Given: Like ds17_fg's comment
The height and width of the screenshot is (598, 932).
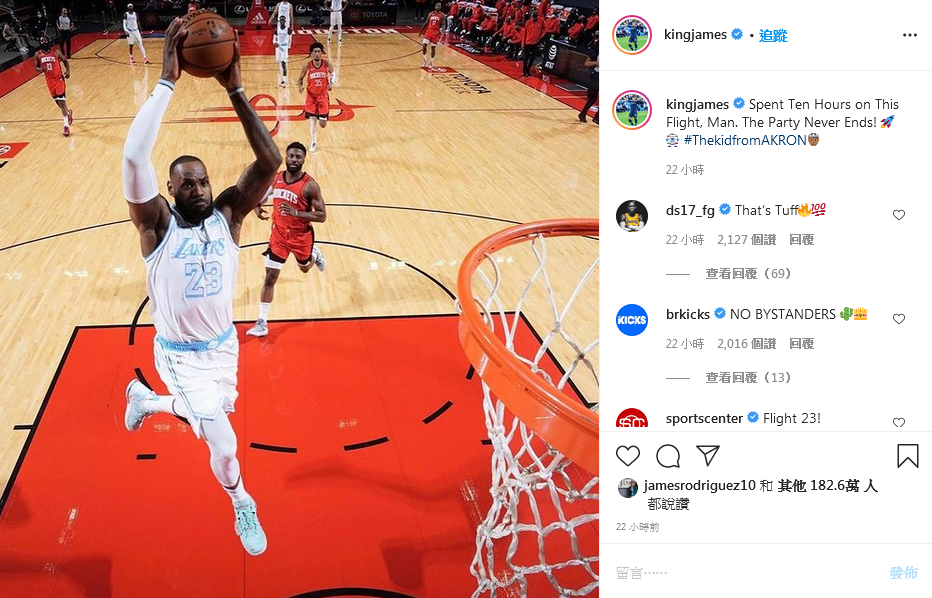Looking at the screenshot, I should (899, 215).
